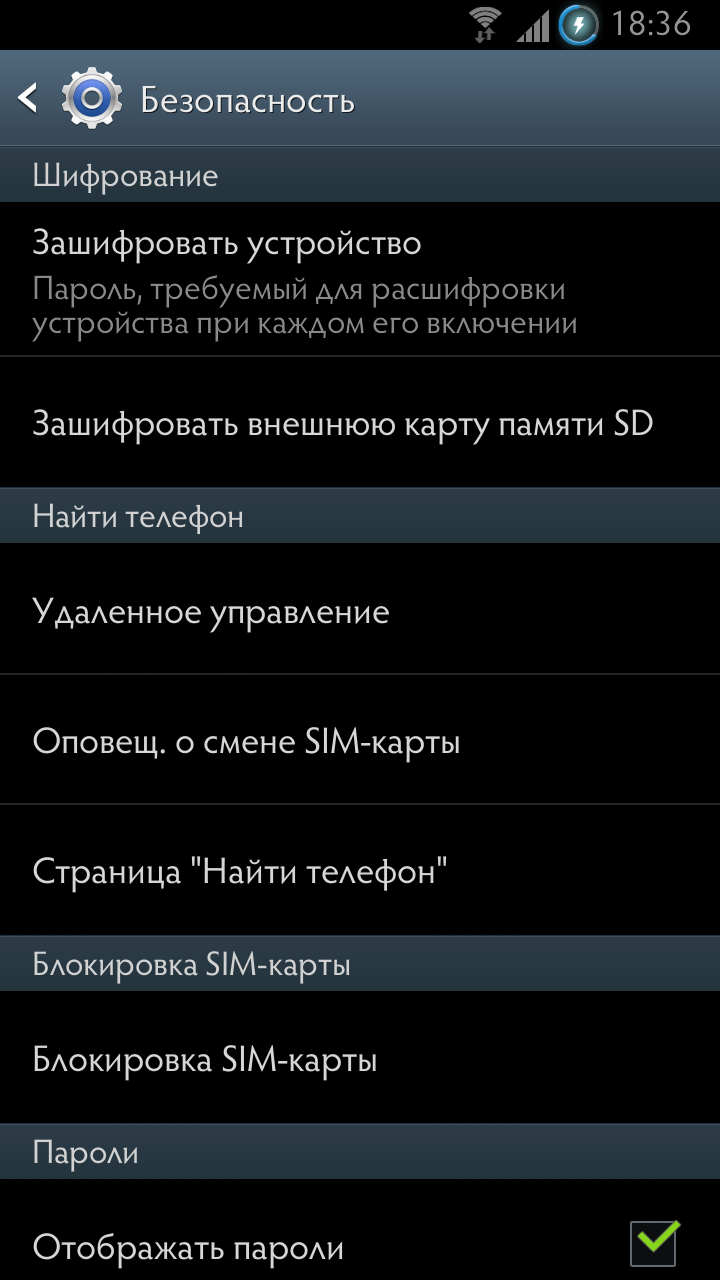Go back using the arrow beside Безопасность

pyautogui.click(x=28, y=99)
